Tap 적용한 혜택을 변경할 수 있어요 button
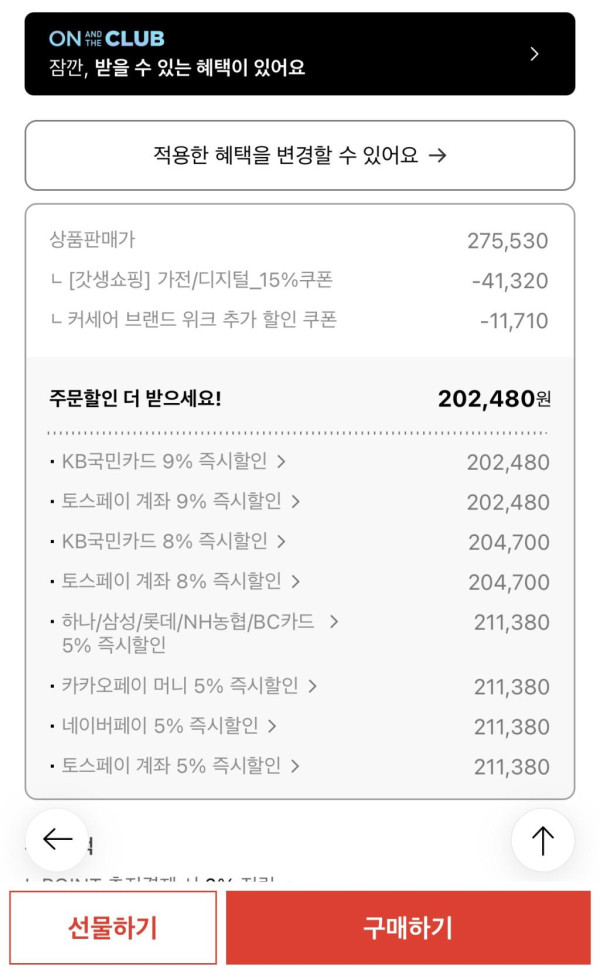 tap(299, 155)
